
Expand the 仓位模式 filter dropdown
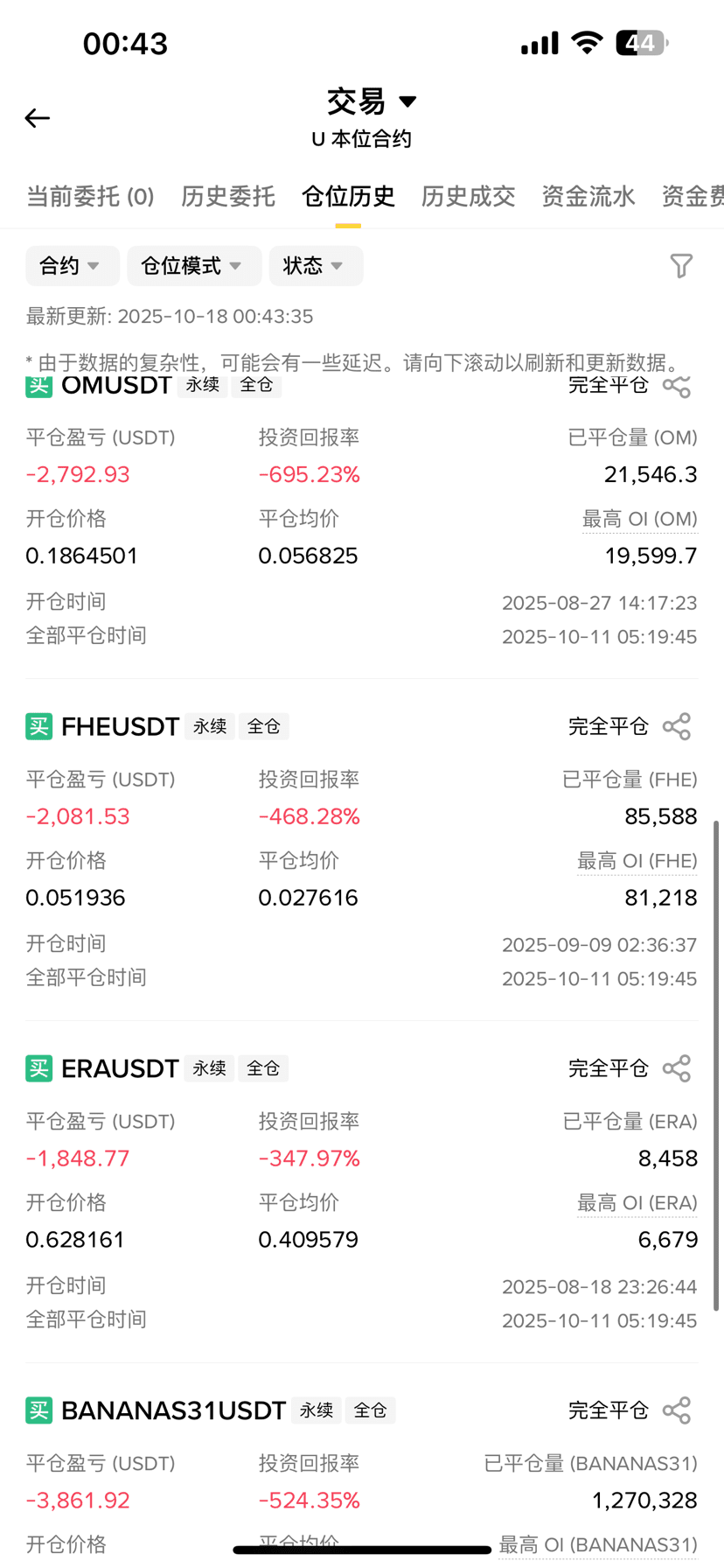click(x=194, y=266)
